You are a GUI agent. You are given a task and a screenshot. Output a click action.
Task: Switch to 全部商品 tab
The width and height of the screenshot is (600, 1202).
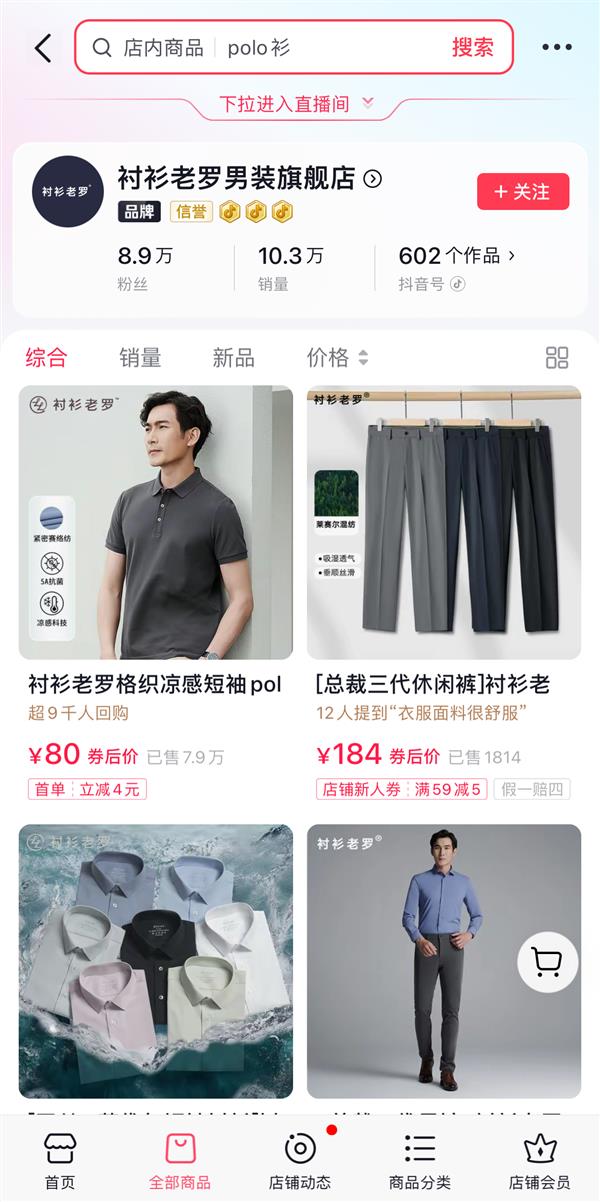coord(180,1161)
